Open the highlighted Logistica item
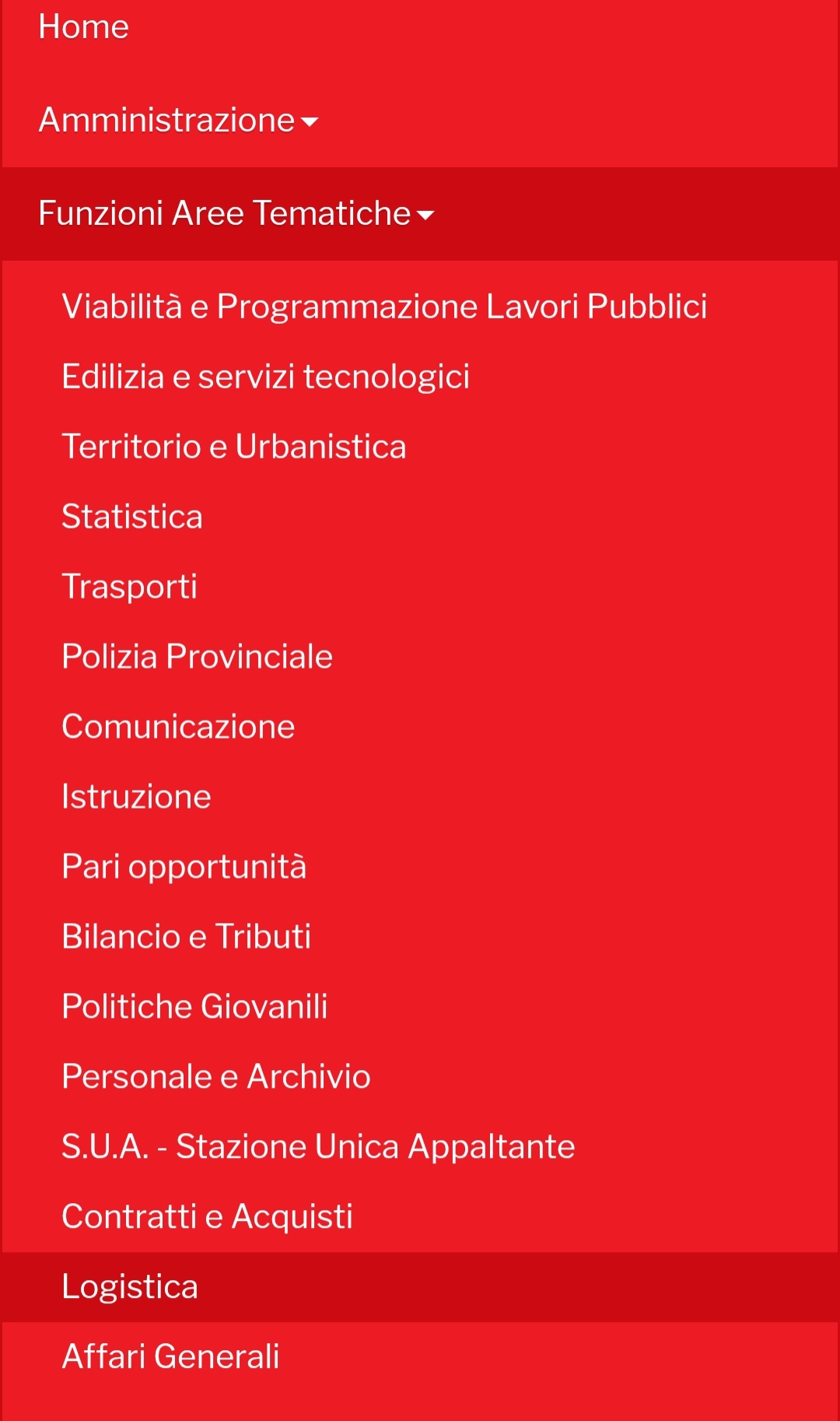 420,1287
